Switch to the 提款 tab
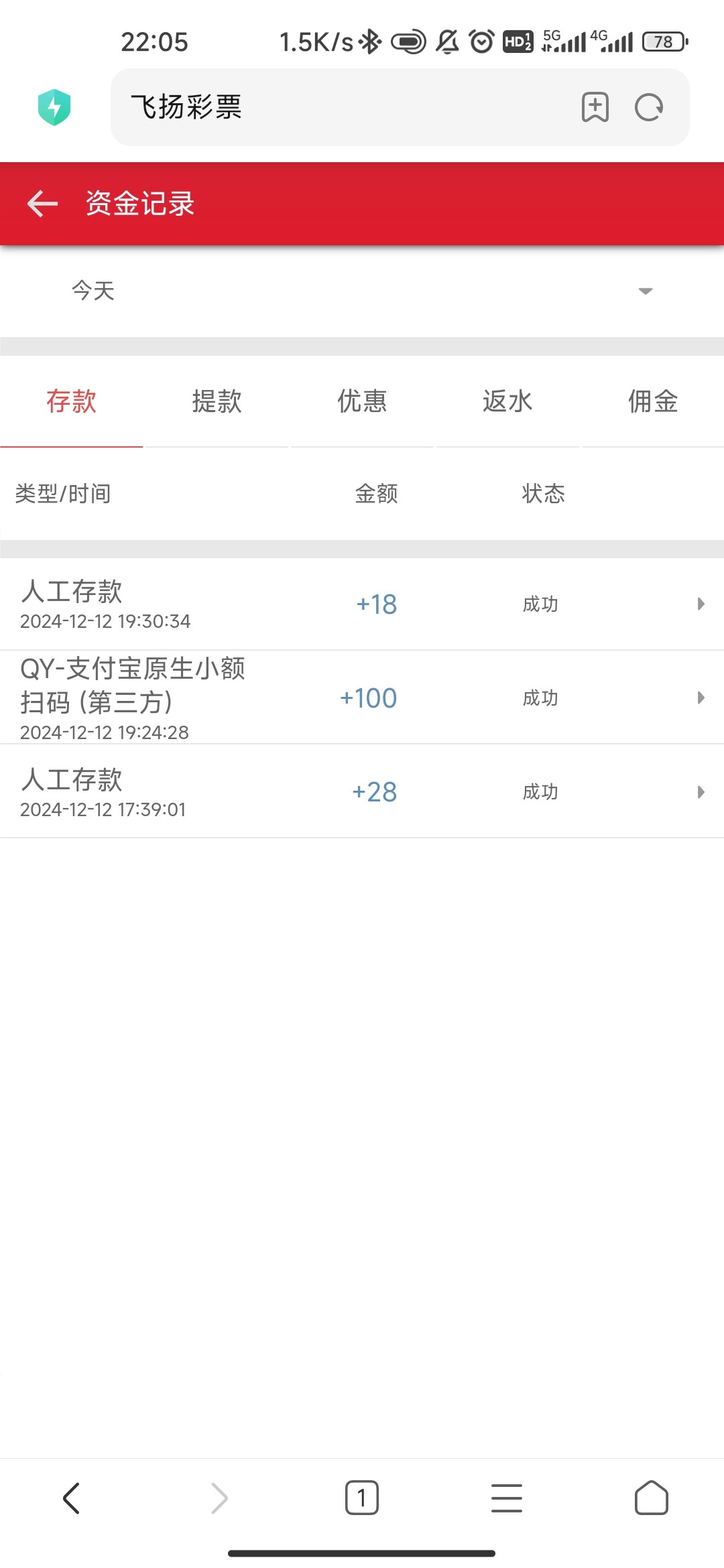 (217, 402)
